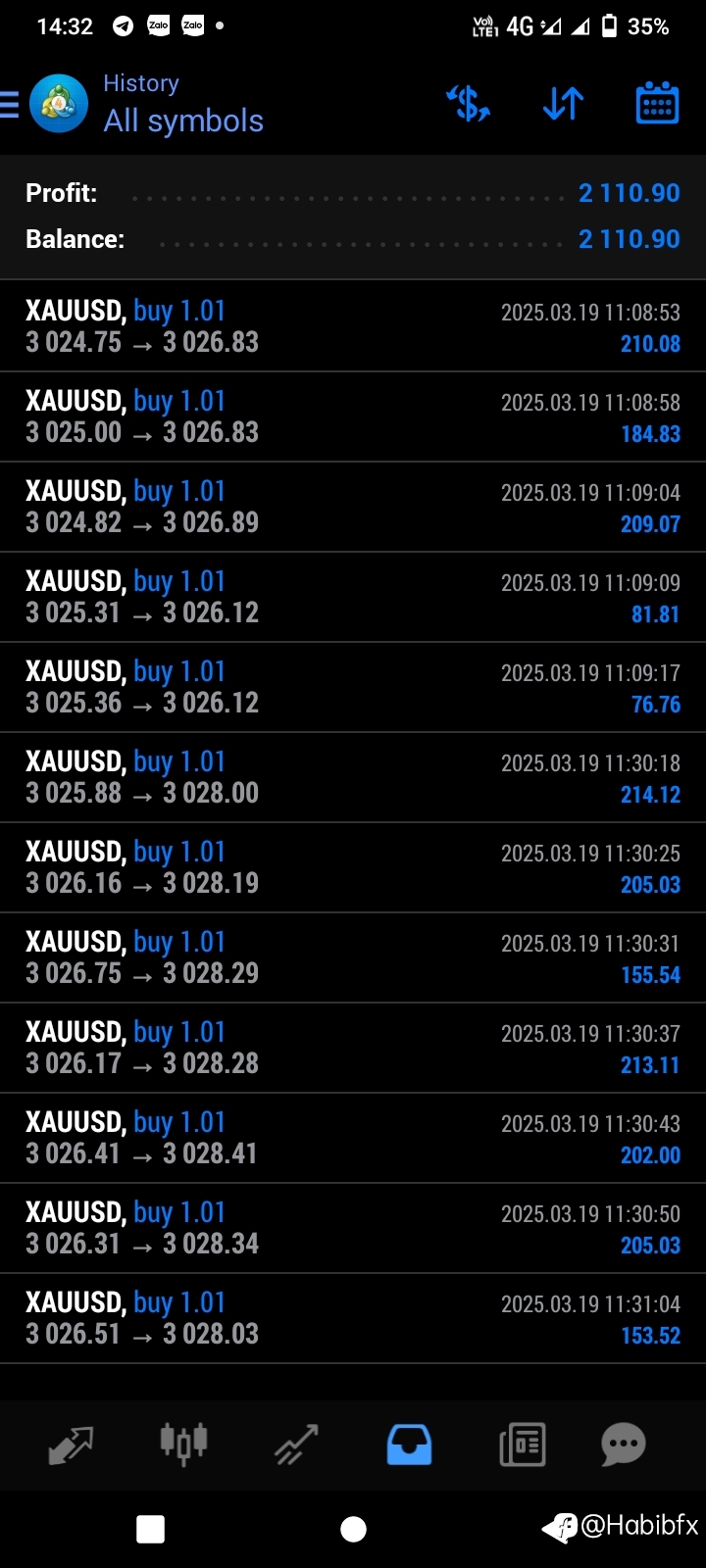The width and height of the screenshot is (706, 1568).
Task: Switch to the Quotes tab
Action: pos(71,1445)
